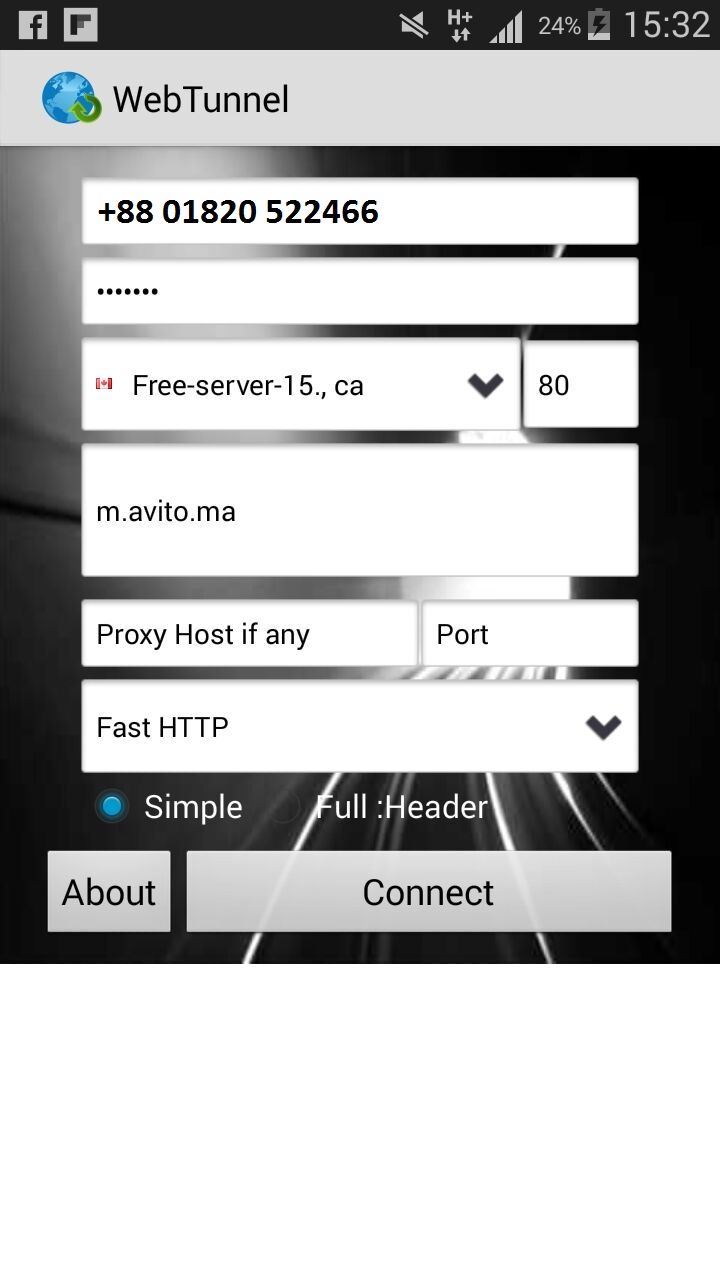Edit the m.avito.ma host field
The height and width of the screenshot is (1280, 720).
pyautogui.click(x=359, y=511)
